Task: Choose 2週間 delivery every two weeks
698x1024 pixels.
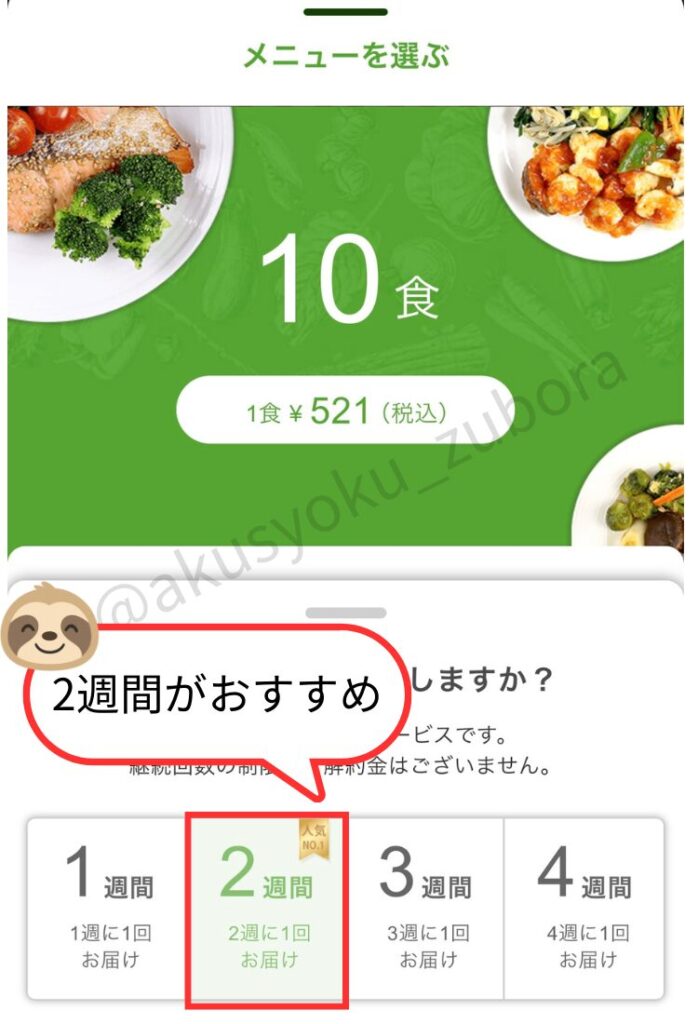Action: [266, 907]
